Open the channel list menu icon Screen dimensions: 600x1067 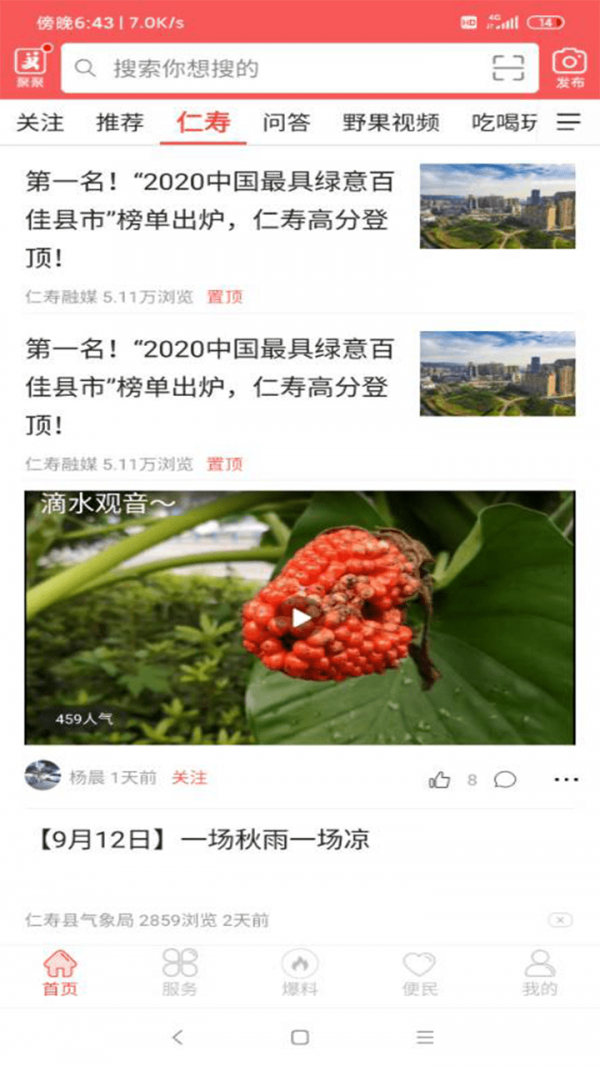569,122
